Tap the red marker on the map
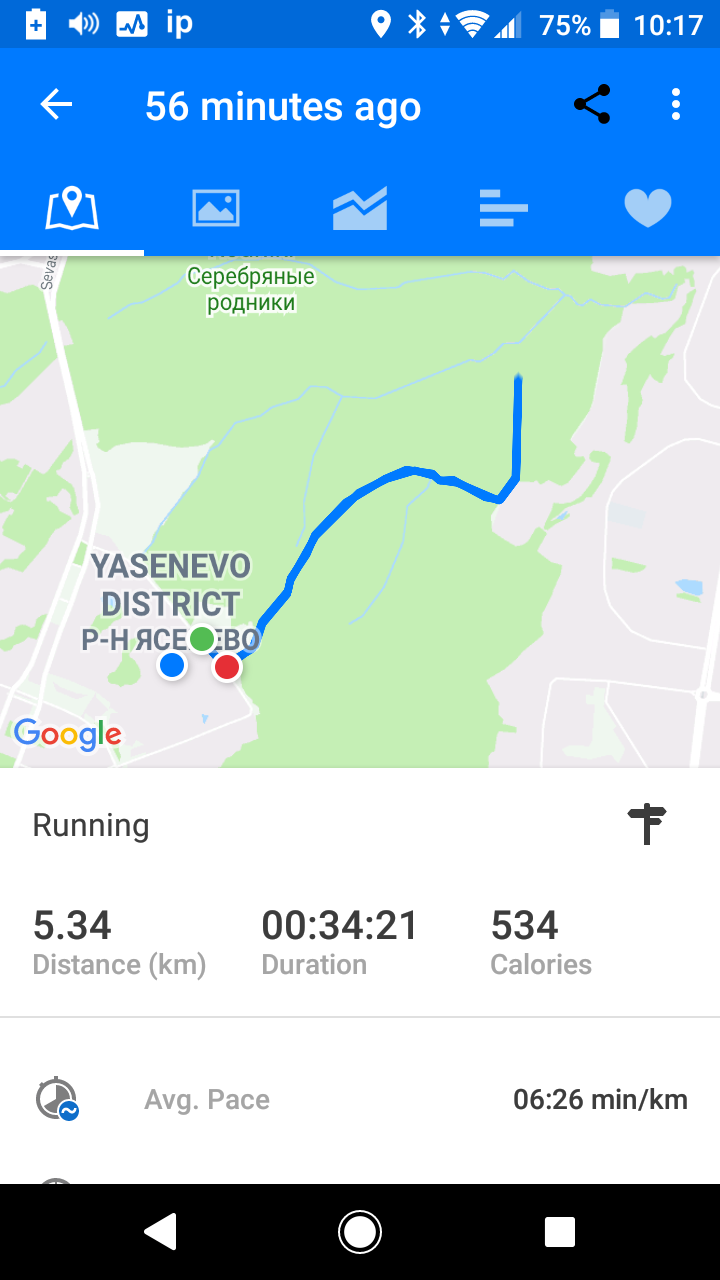Viewport: 720px width, 1280px height. click(227, 666)
